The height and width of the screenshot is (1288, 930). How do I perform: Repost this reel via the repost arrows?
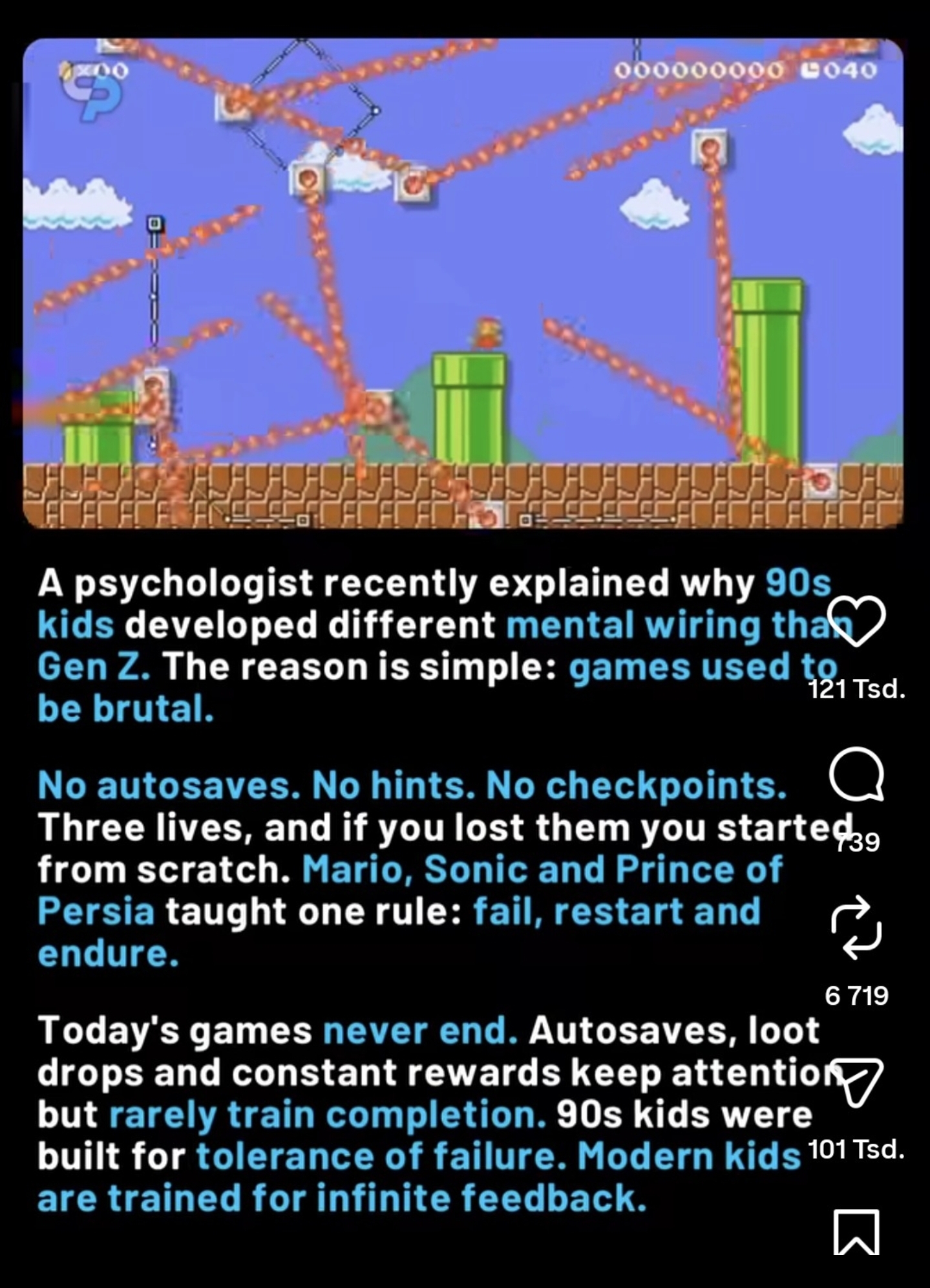[x=856, y=928]
